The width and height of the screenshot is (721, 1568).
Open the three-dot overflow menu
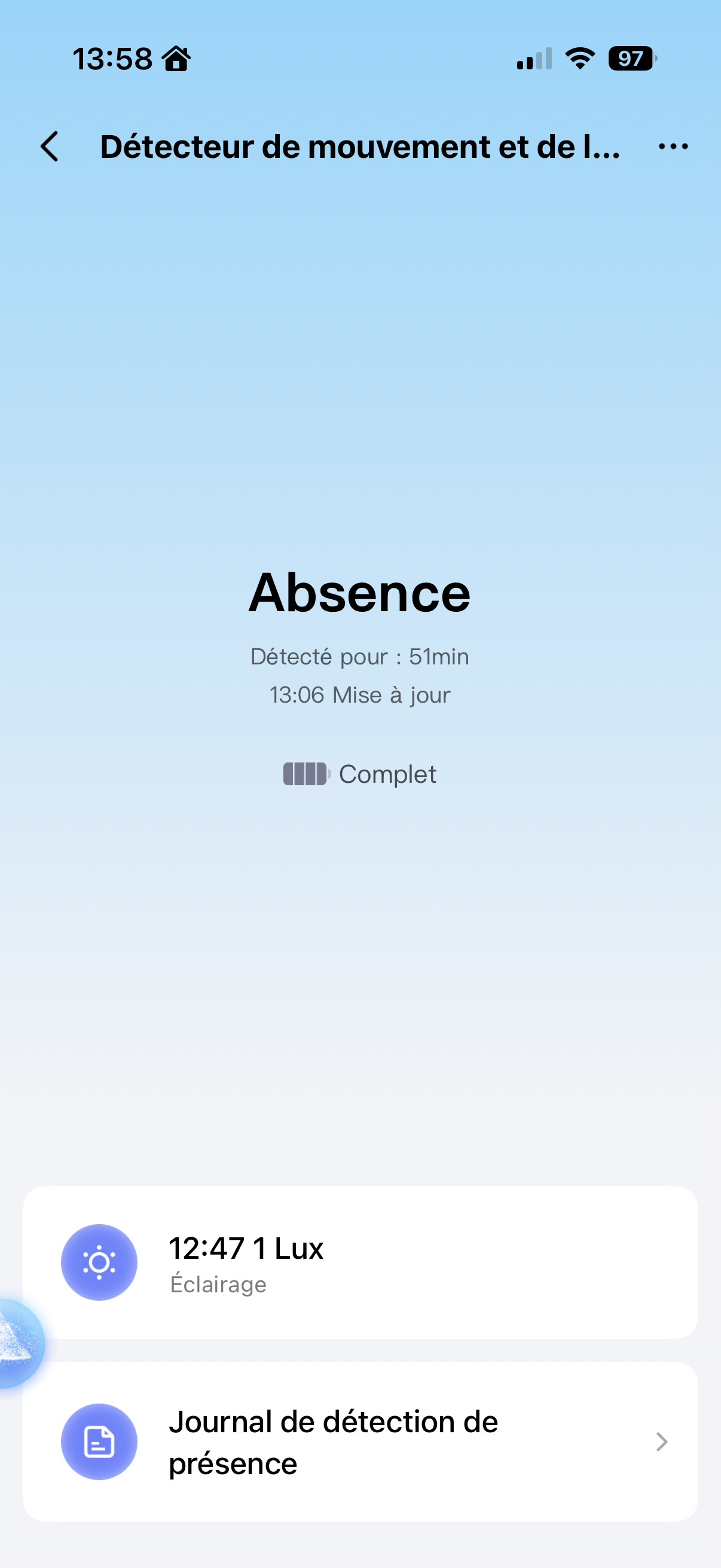click(x=673, y=147)
